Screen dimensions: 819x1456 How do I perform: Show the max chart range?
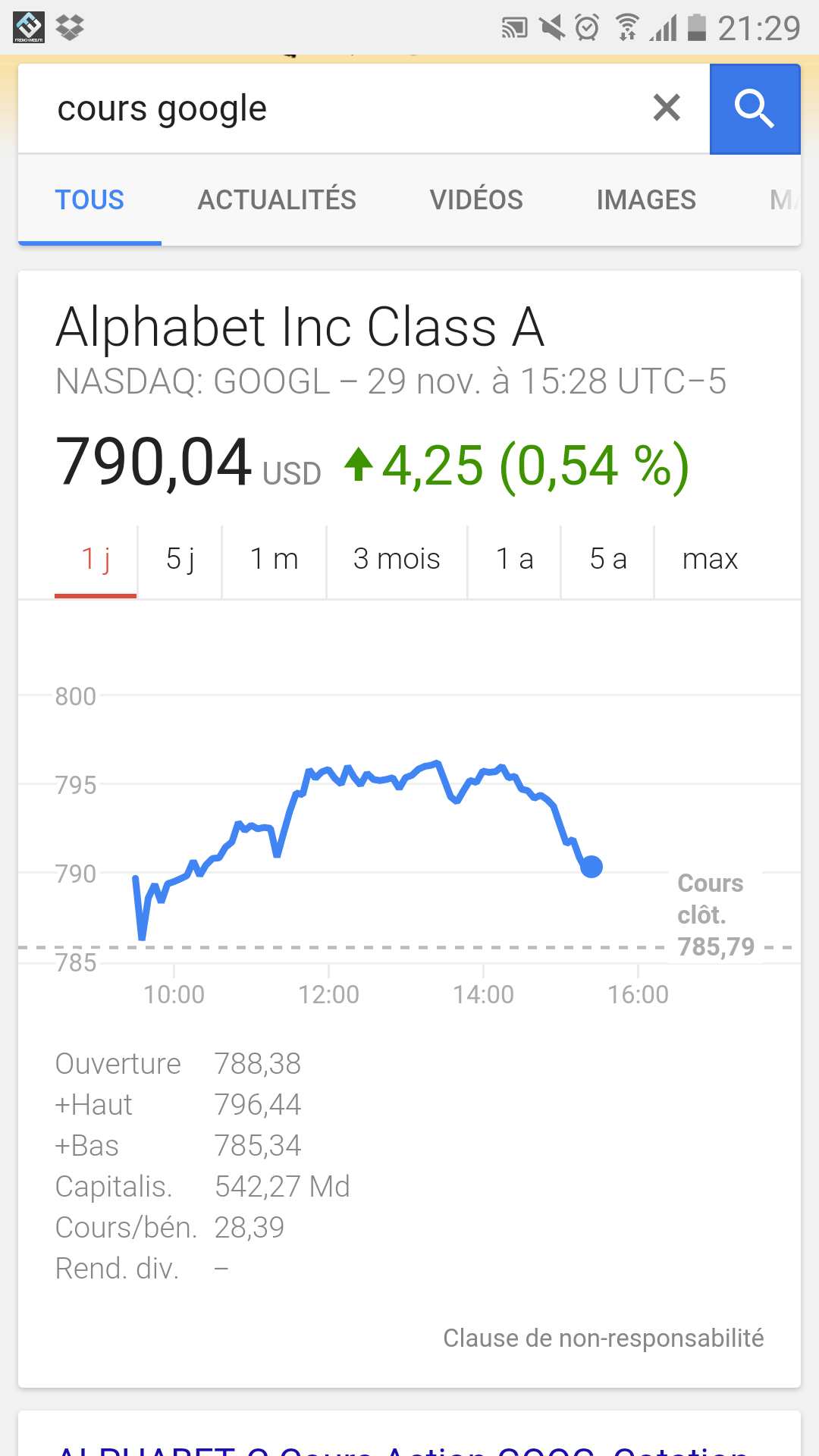tap(710, 560)
